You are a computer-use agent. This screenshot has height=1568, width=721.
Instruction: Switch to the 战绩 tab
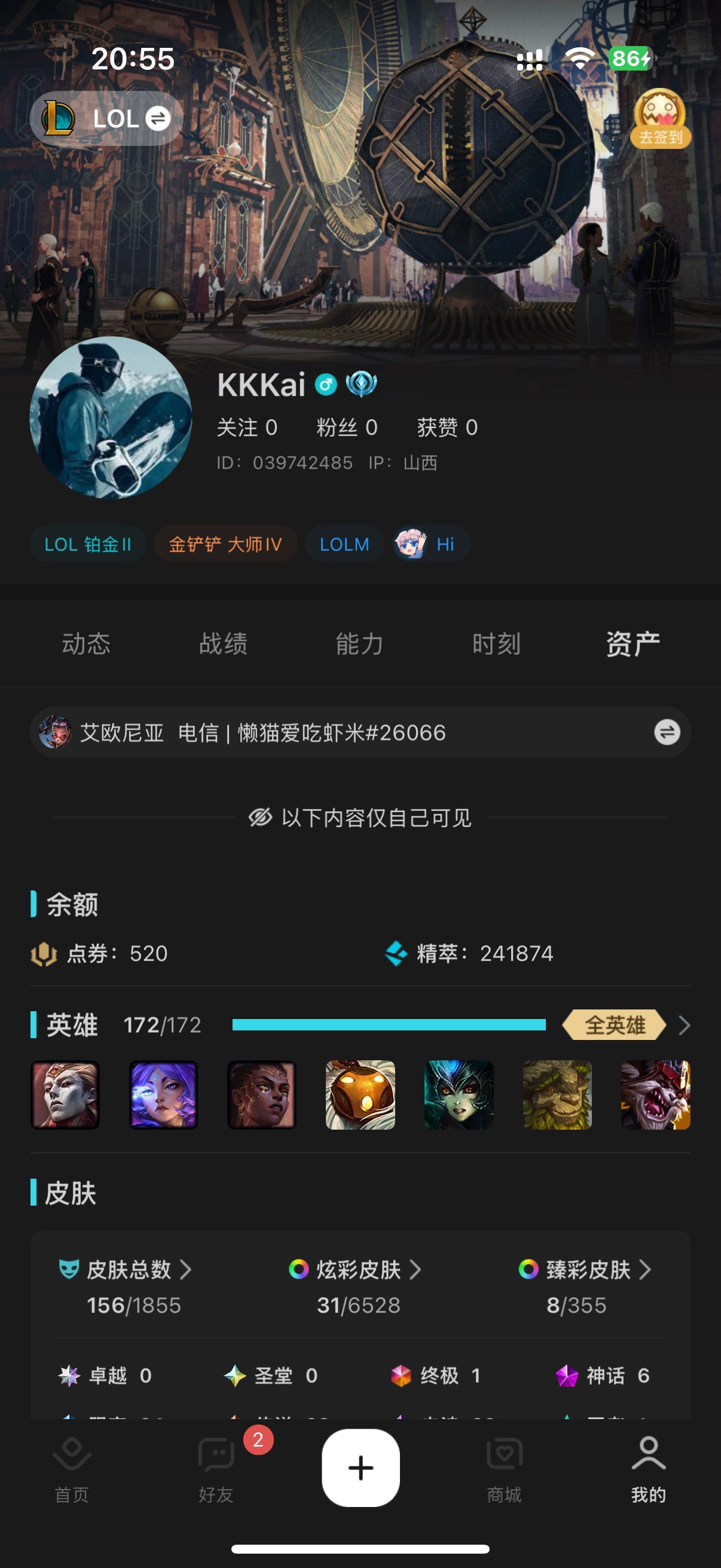pyautogui.click(x=222, y=643)
